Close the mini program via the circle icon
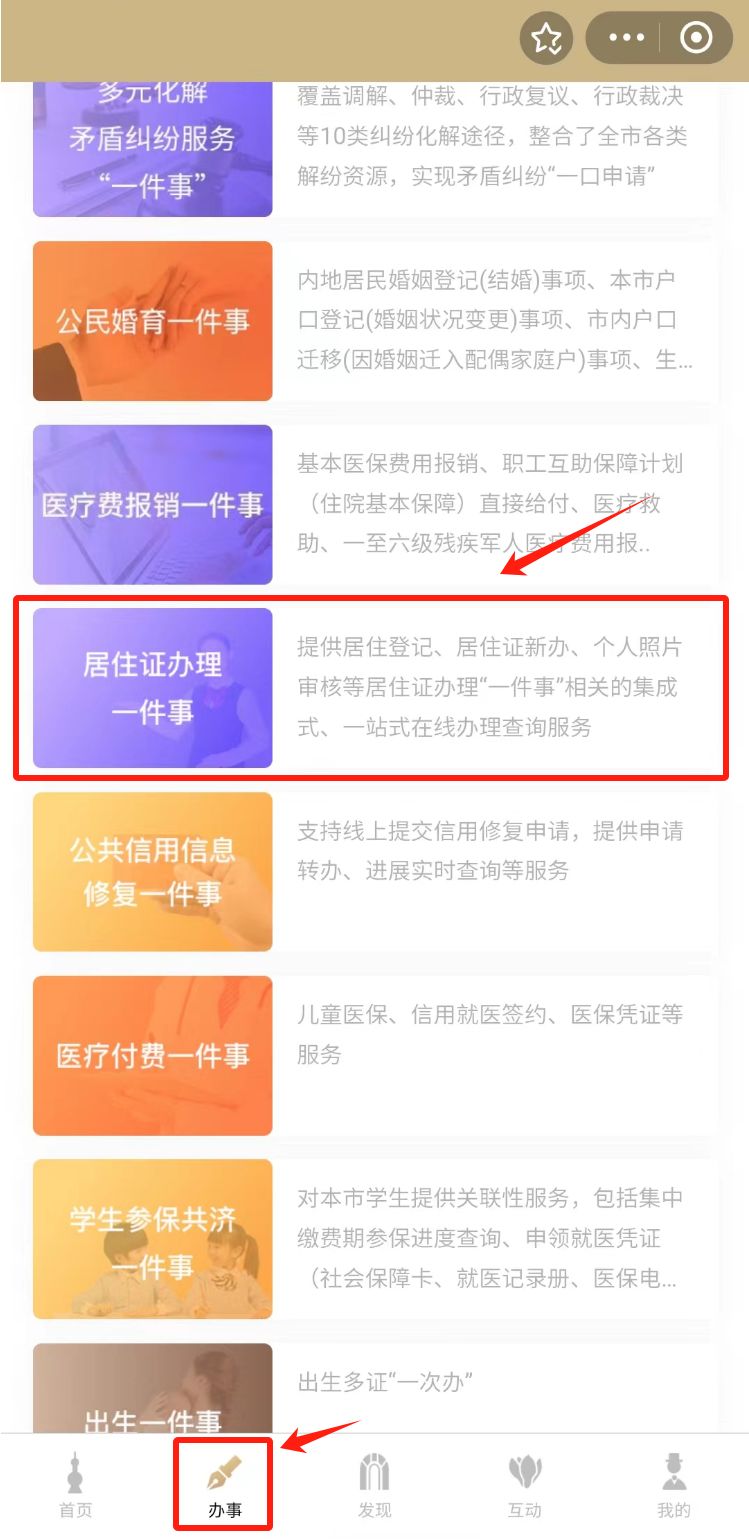 [696, 38]
